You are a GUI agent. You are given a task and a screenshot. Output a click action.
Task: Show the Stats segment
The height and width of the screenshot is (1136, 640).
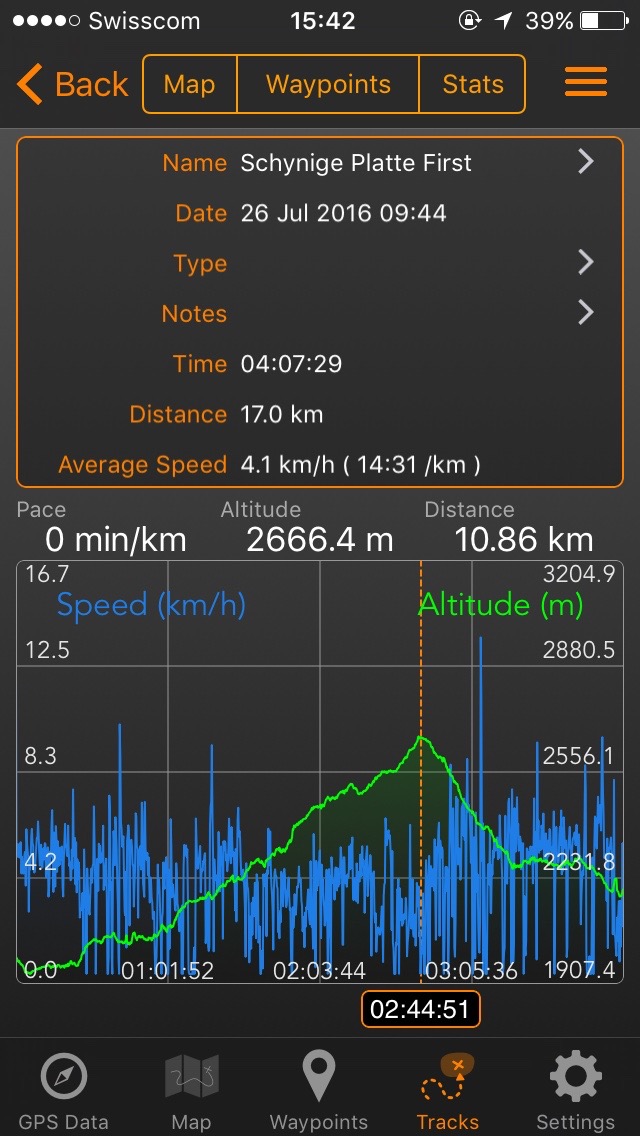click(x=472, y=85)
